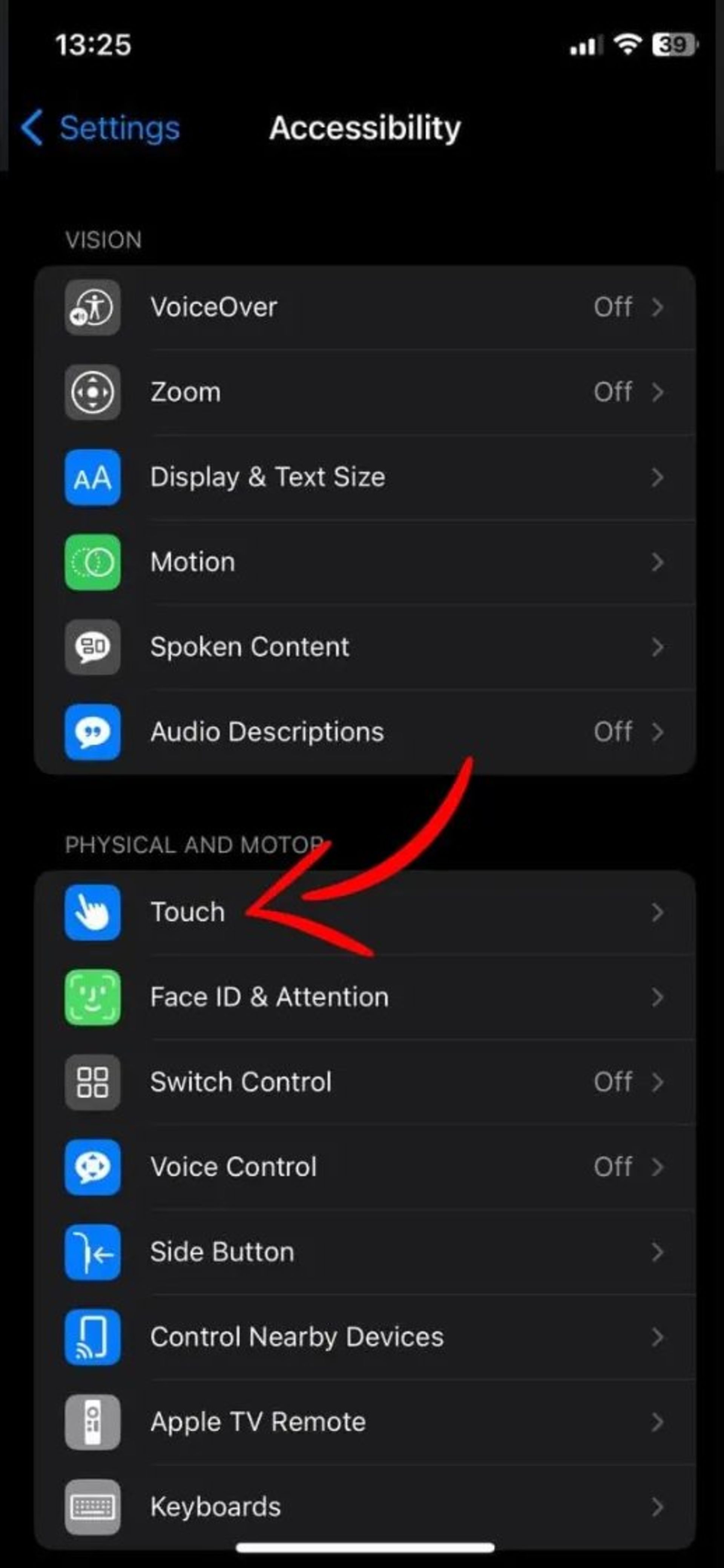Viewport: 724px width, 1568px height.
Task: Open Control Nearby Devices
Action: (x=364, y=1337)
